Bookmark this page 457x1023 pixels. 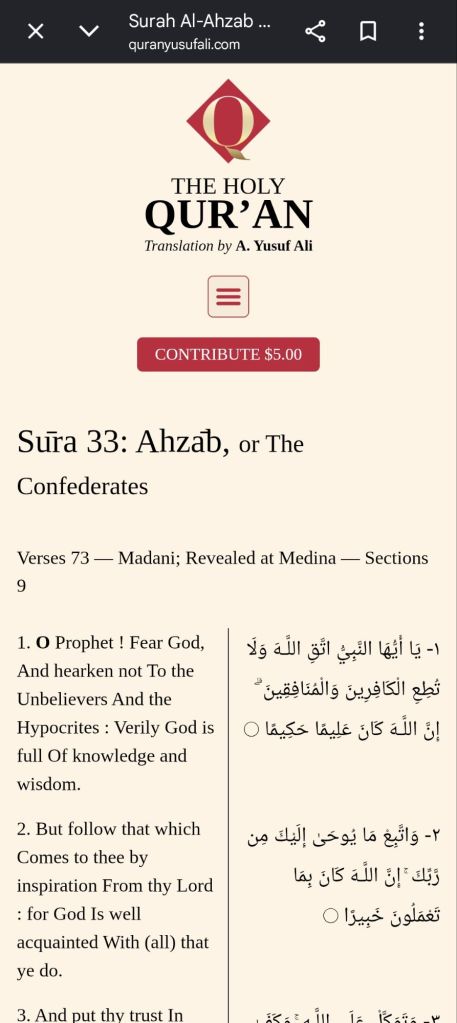(368, 31)
